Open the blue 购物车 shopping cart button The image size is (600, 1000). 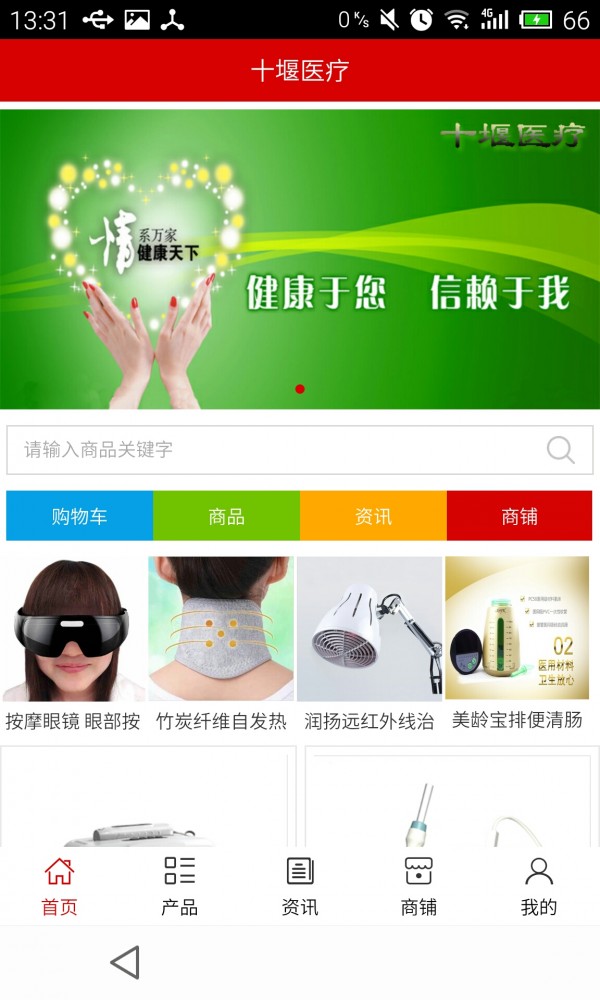click(80, 516)
